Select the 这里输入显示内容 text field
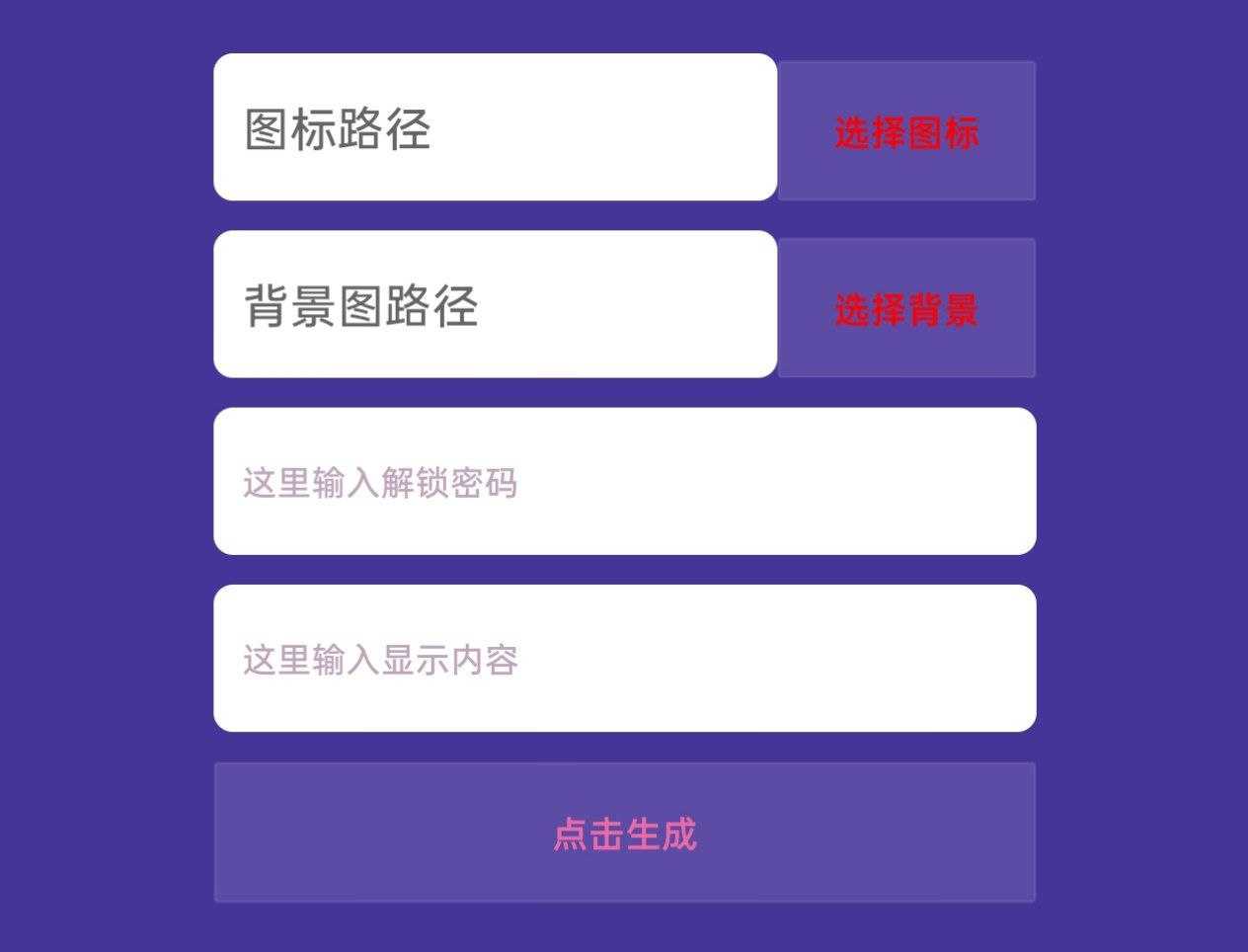The image size is (1248, 952). pos(624,659)
